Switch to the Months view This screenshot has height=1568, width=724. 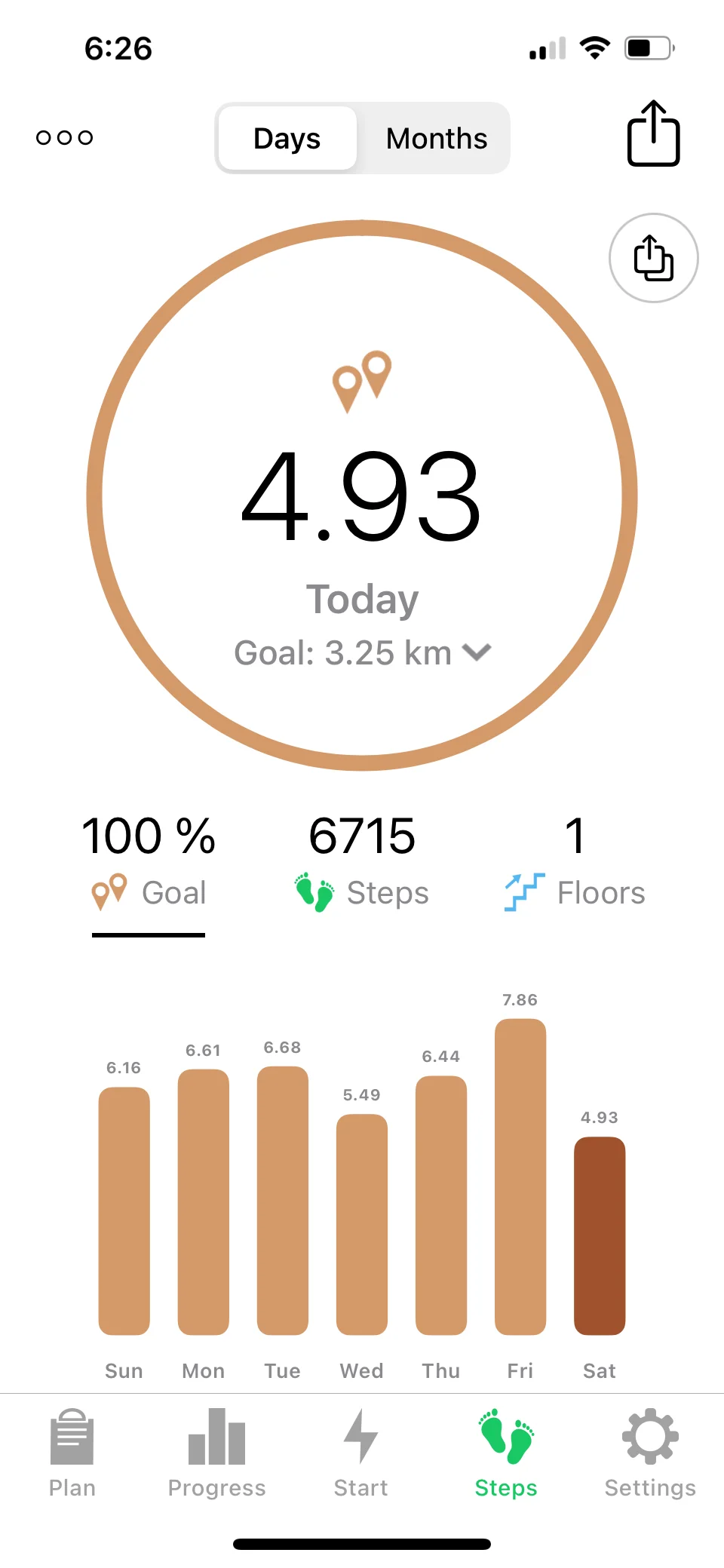(436, 139)
